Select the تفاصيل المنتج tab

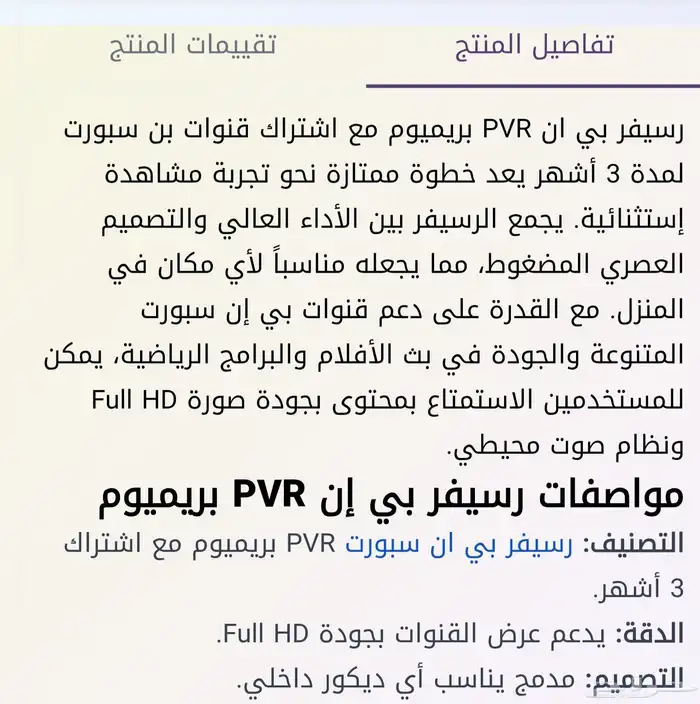coord(534,46)
